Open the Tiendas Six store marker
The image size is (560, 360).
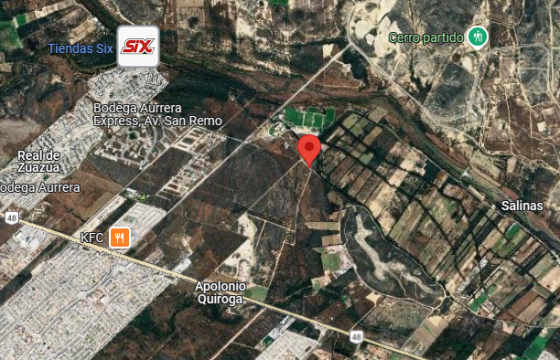[138, 46]
